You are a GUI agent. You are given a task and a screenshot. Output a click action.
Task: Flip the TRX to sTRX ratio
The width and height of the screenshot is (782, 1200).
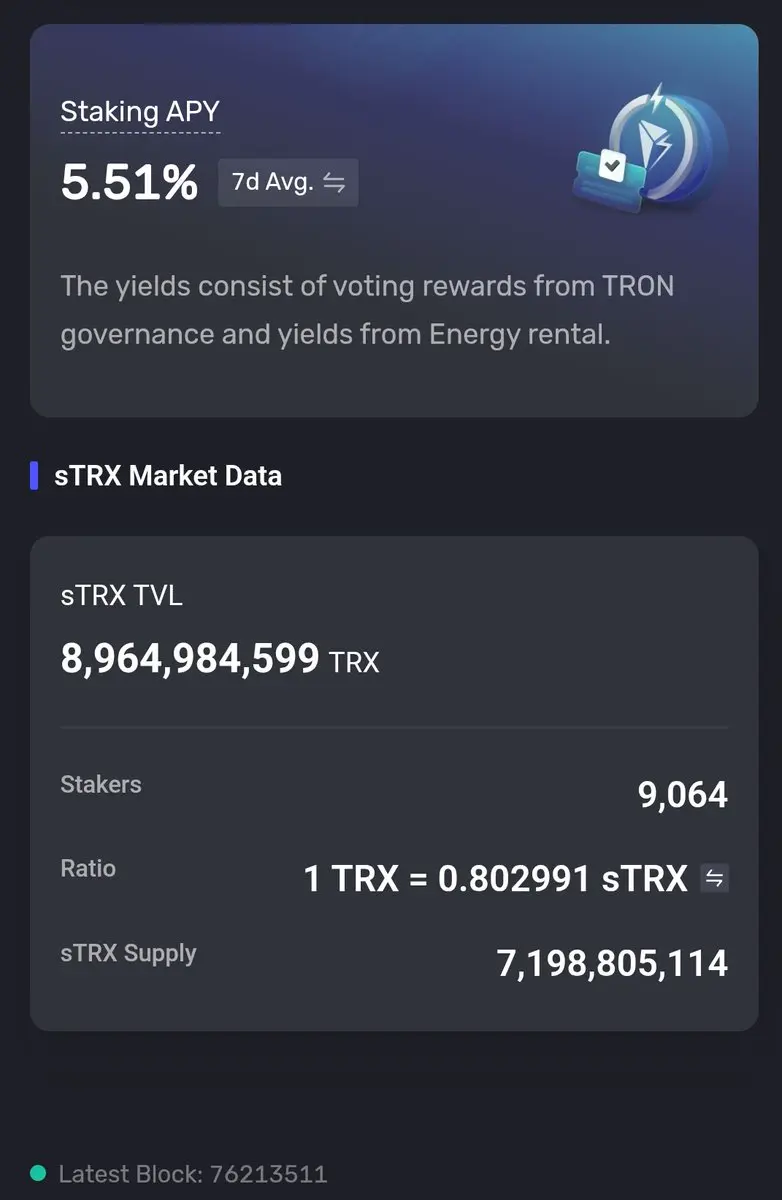coord(714,879)
